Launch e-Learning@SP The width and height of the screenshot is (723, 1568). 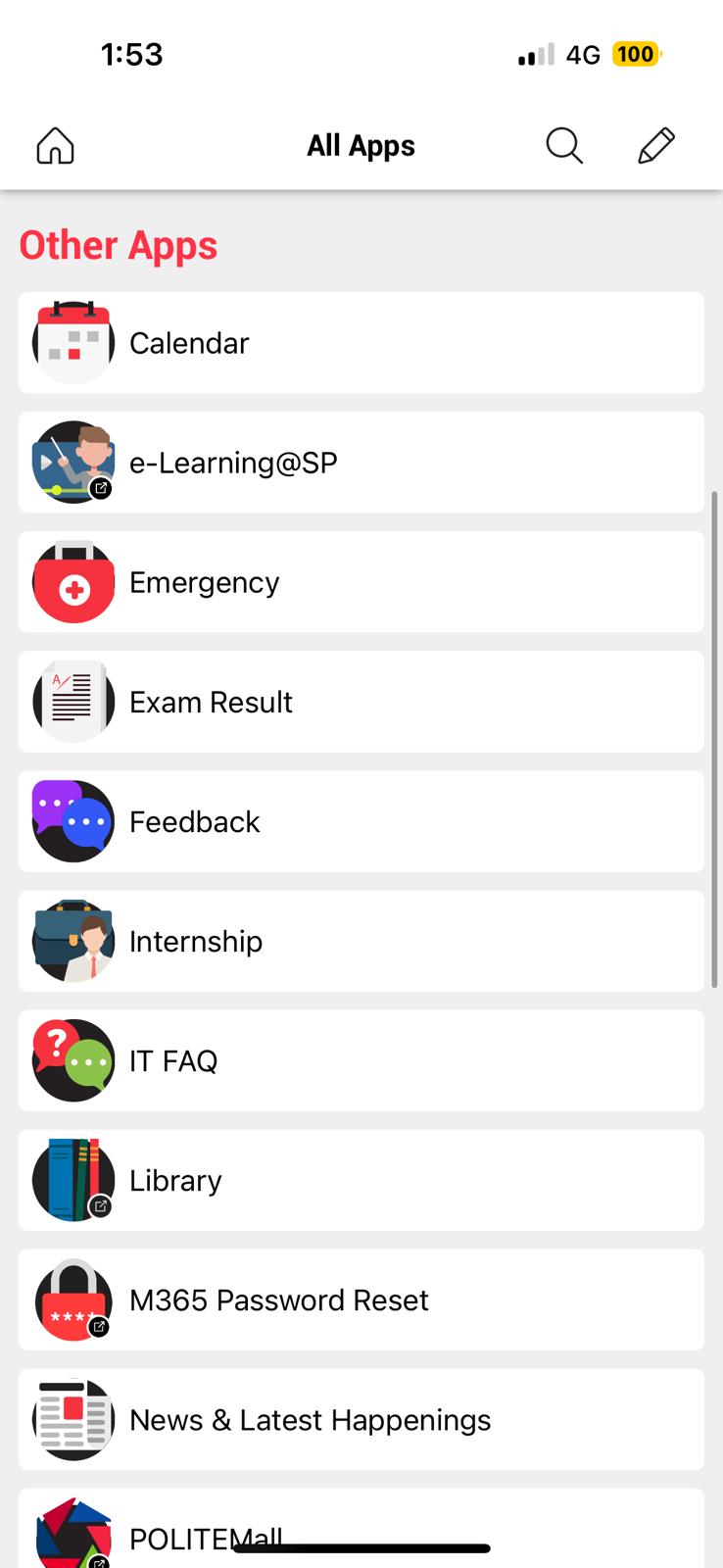[x=361, y=463]
